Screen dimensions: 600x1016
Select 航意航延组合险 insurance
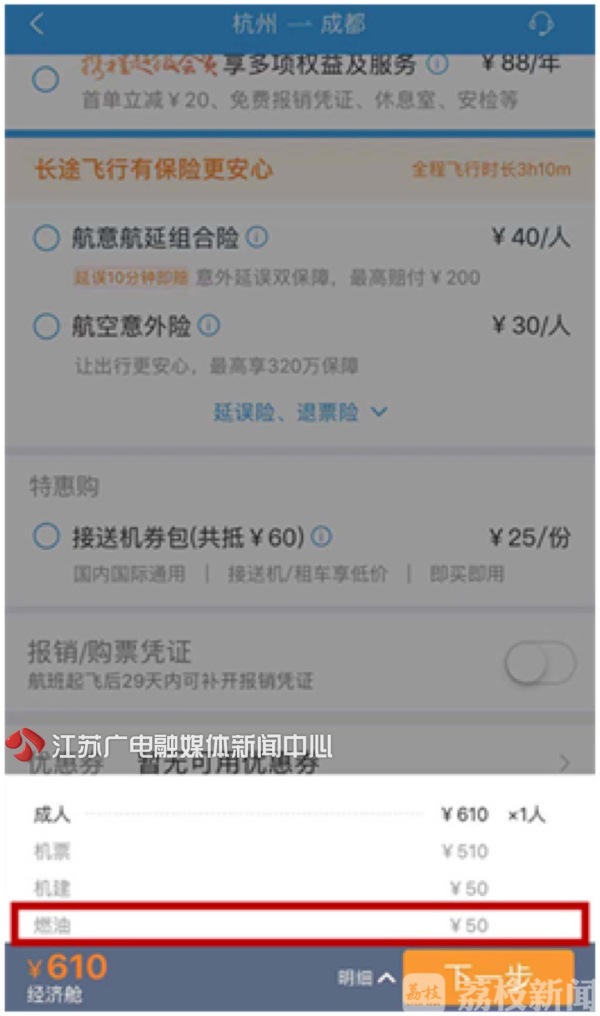point(46,238)
